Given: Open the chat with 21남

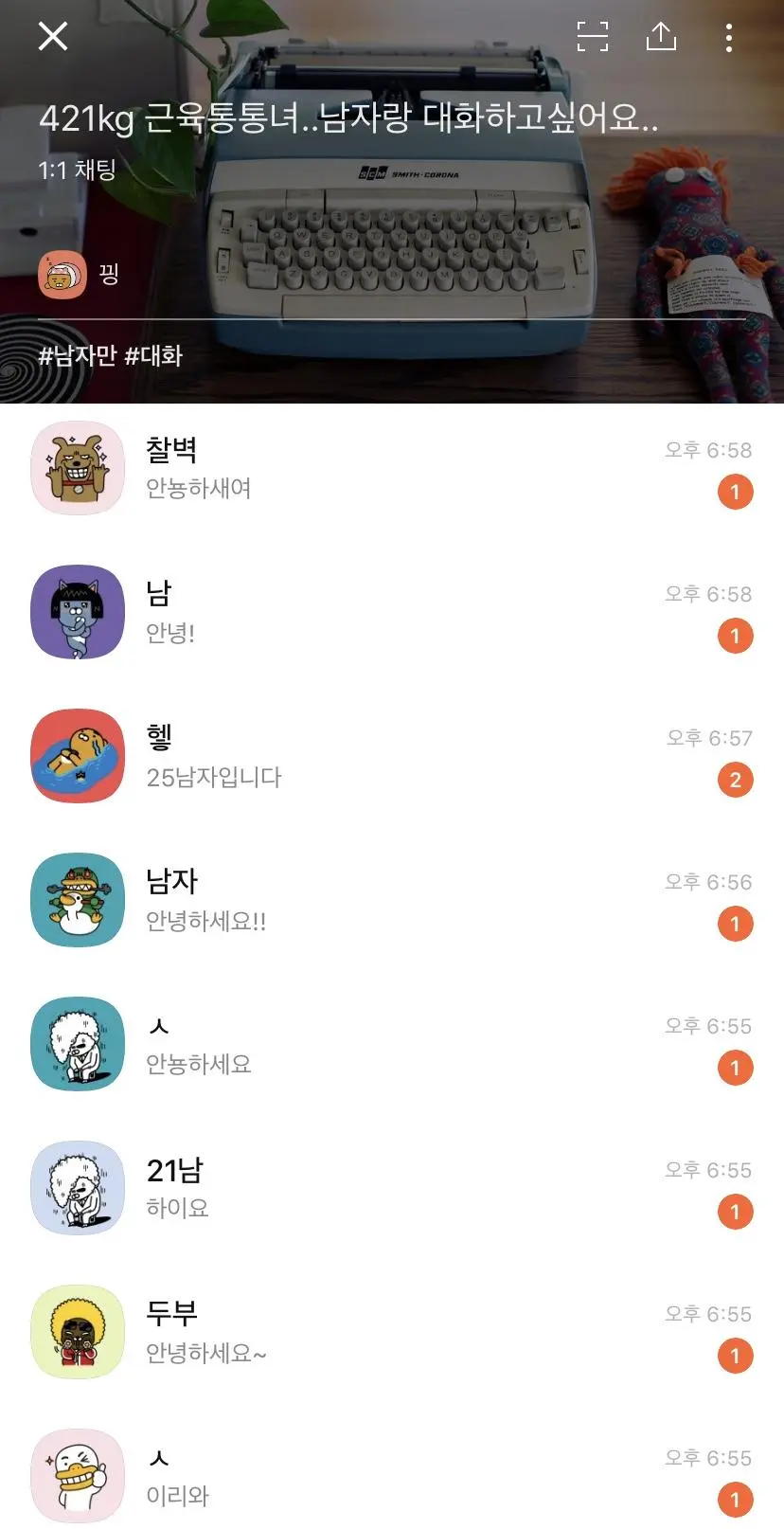Looking at the screenshot, I should coord(392,1189).
